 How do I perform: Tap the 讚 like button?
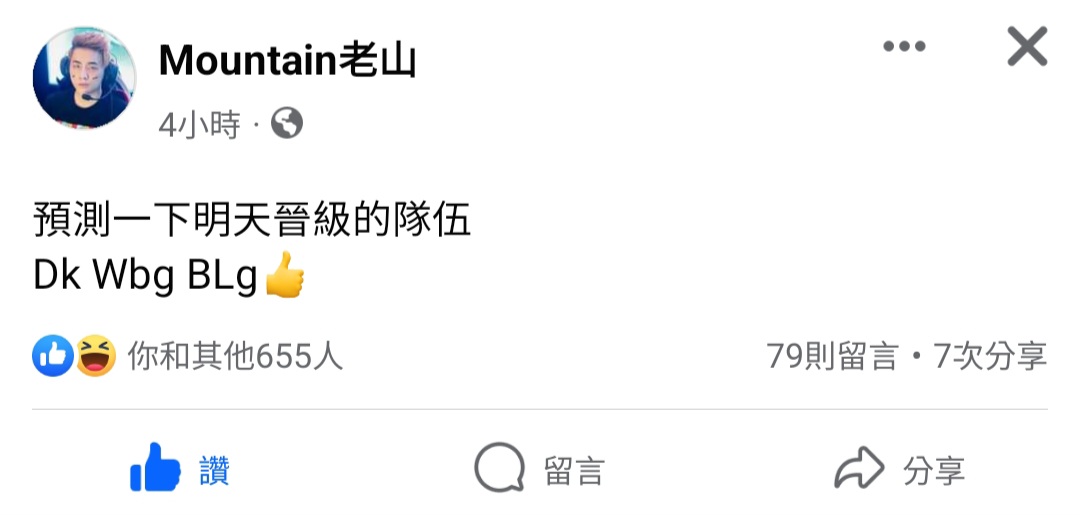(181, 470)
